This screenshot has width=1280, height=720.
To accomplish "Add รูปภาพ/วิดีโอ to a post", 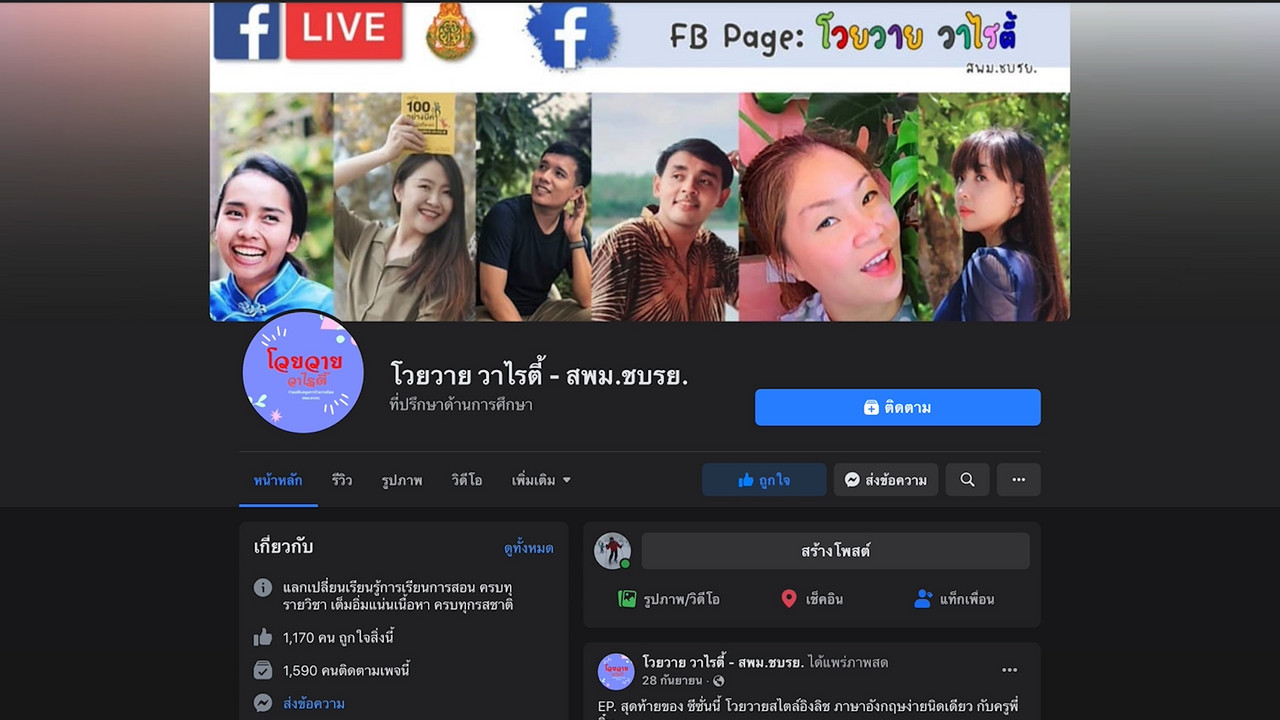I will (669, 599).
